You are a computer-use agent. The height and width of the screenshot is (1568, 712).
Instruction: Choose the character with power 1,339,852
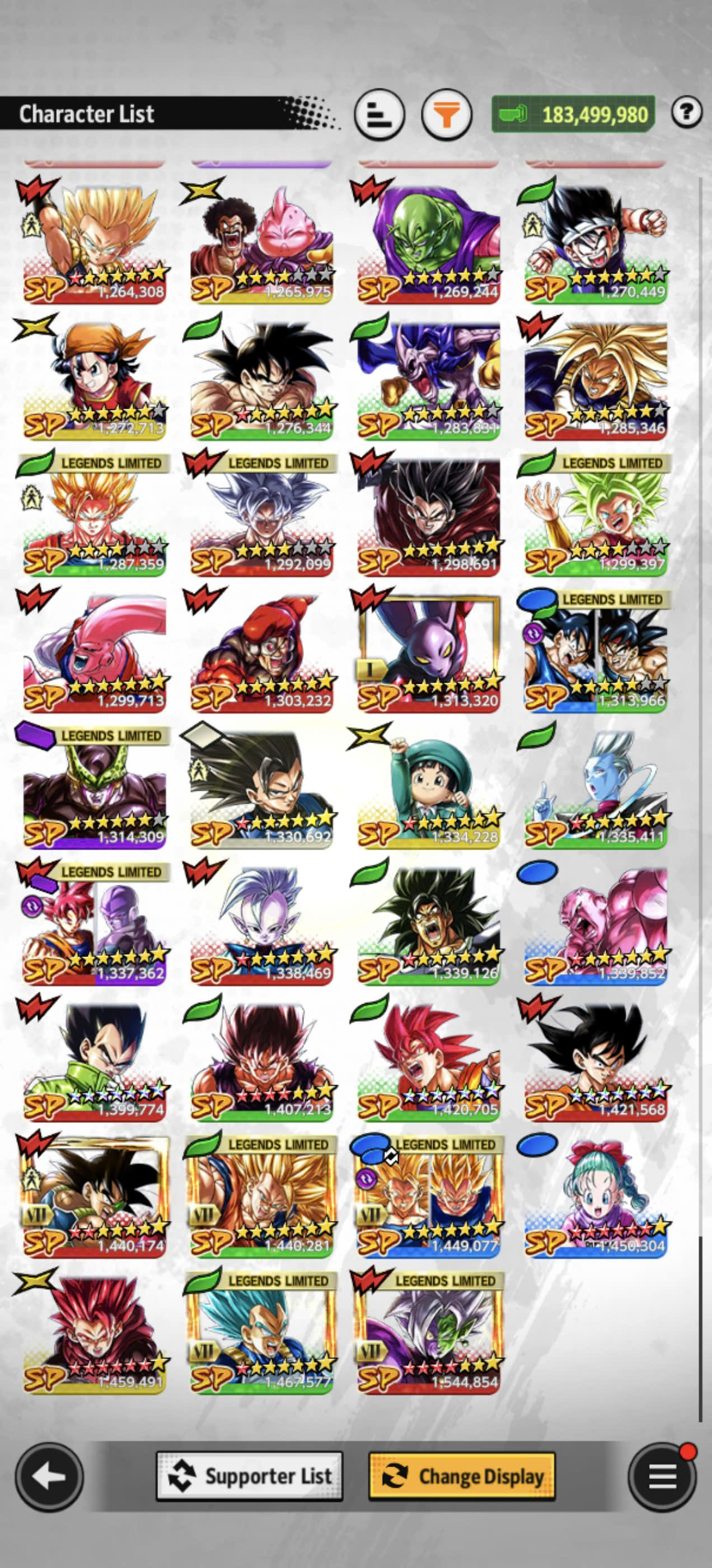coord(596,924)
